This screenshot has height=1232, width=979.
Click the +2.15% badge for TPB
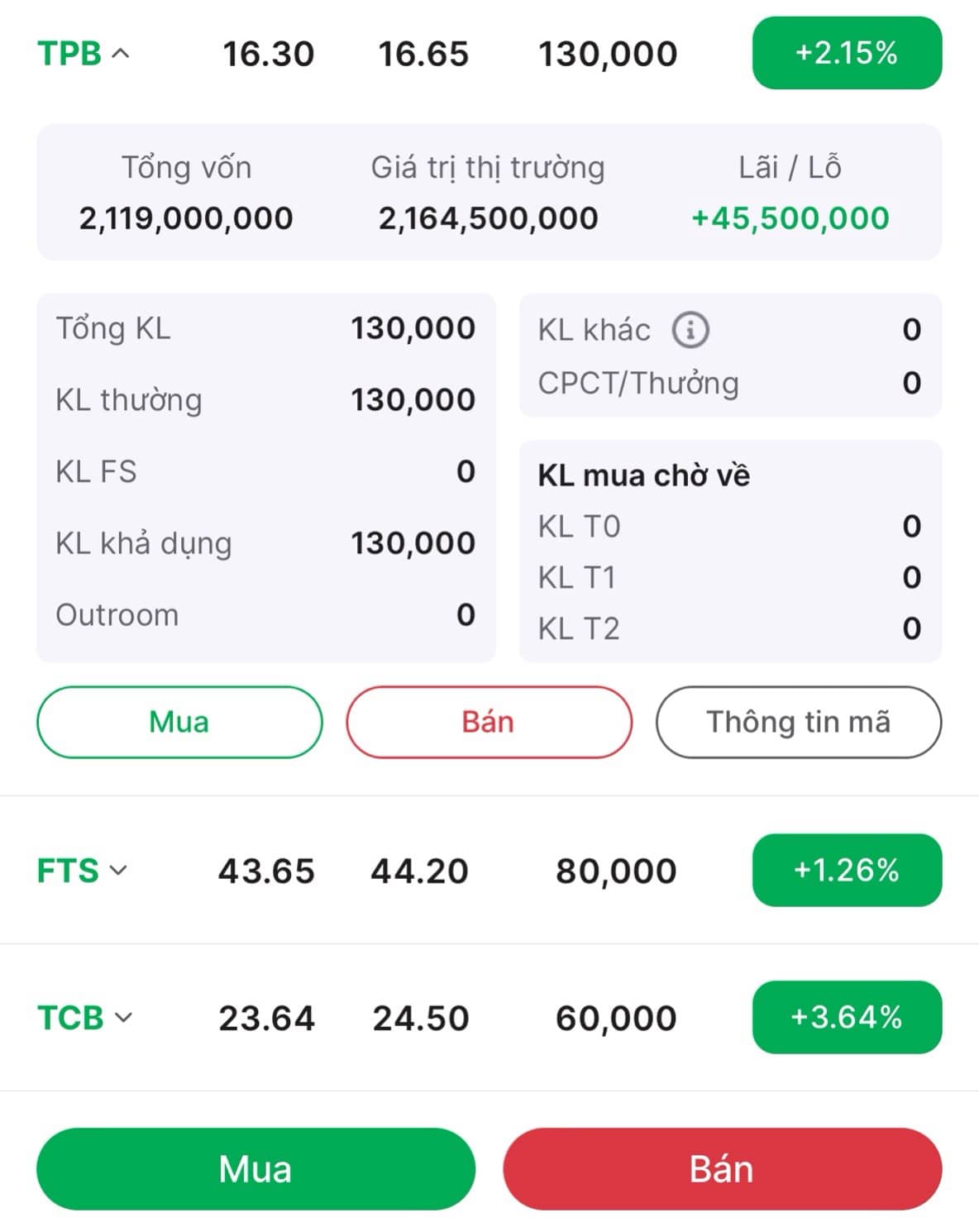click(846, 55)
